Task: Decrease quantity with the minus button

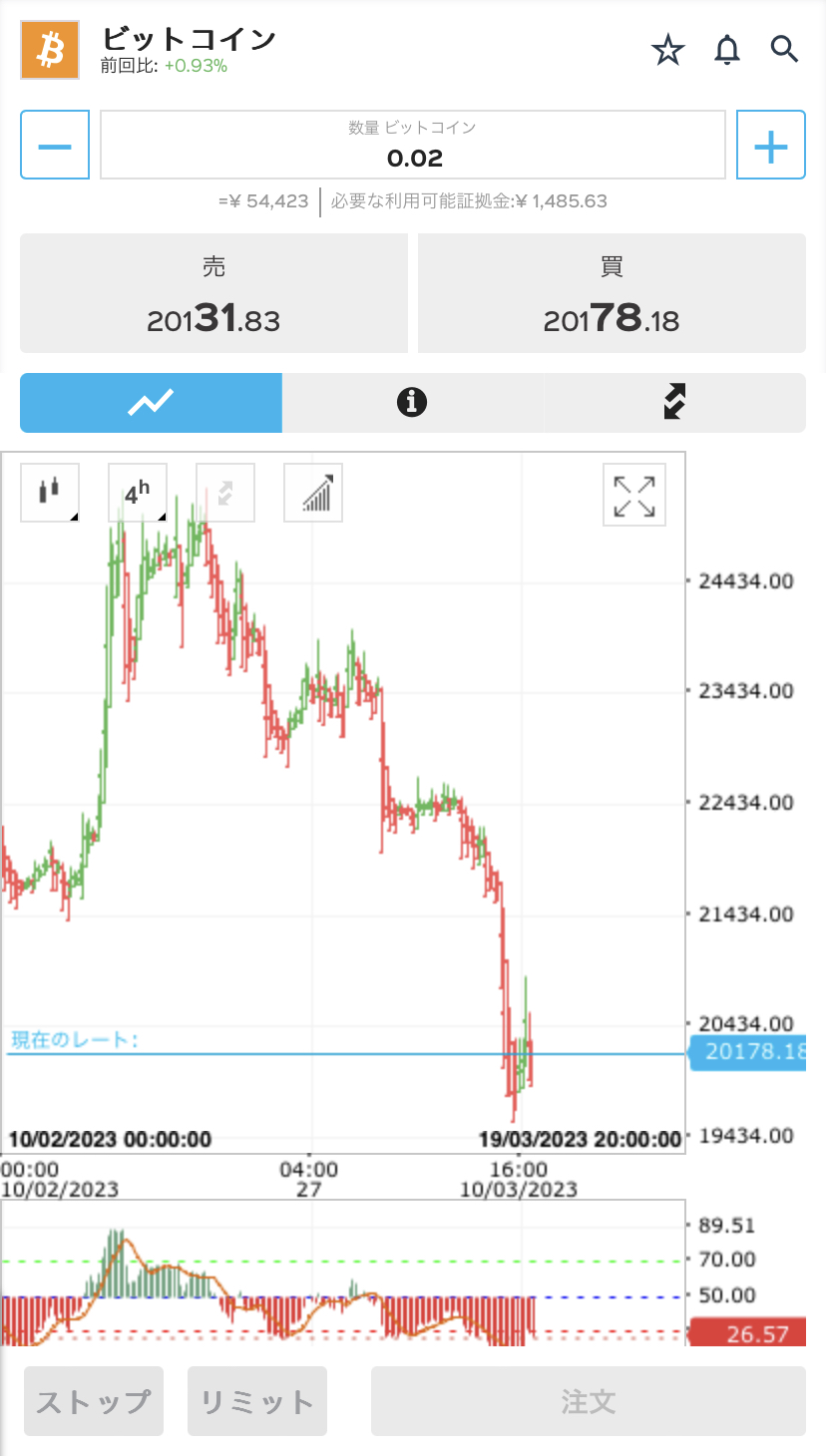Action: point(55,145)
